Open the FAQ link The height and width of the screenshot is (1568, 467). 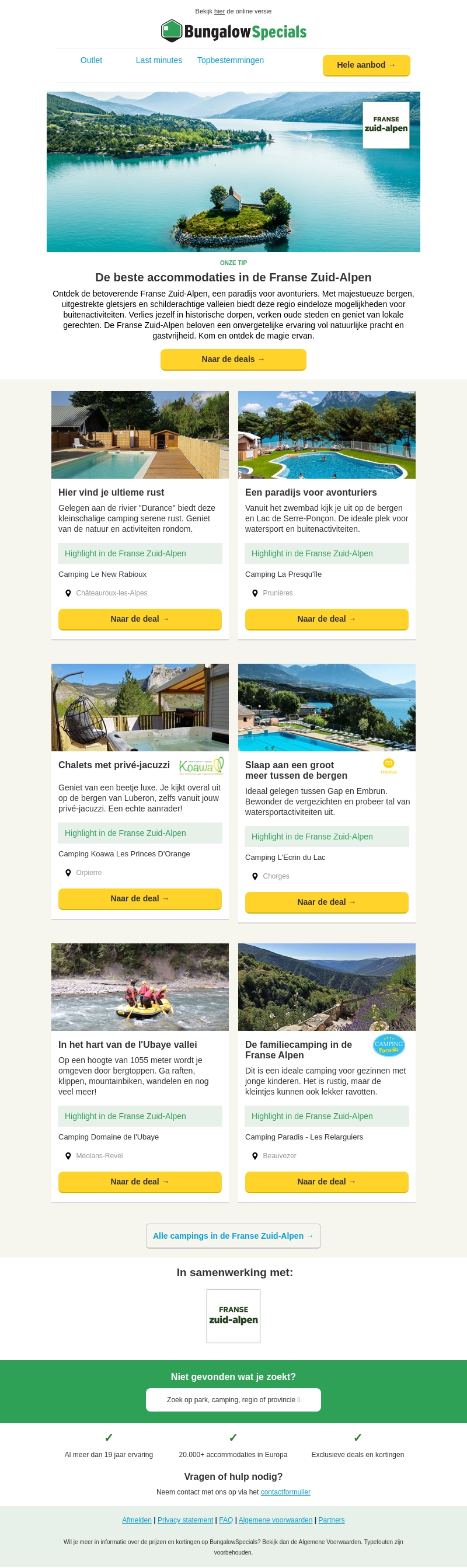pyautogui.click(x=226, y=1520)
